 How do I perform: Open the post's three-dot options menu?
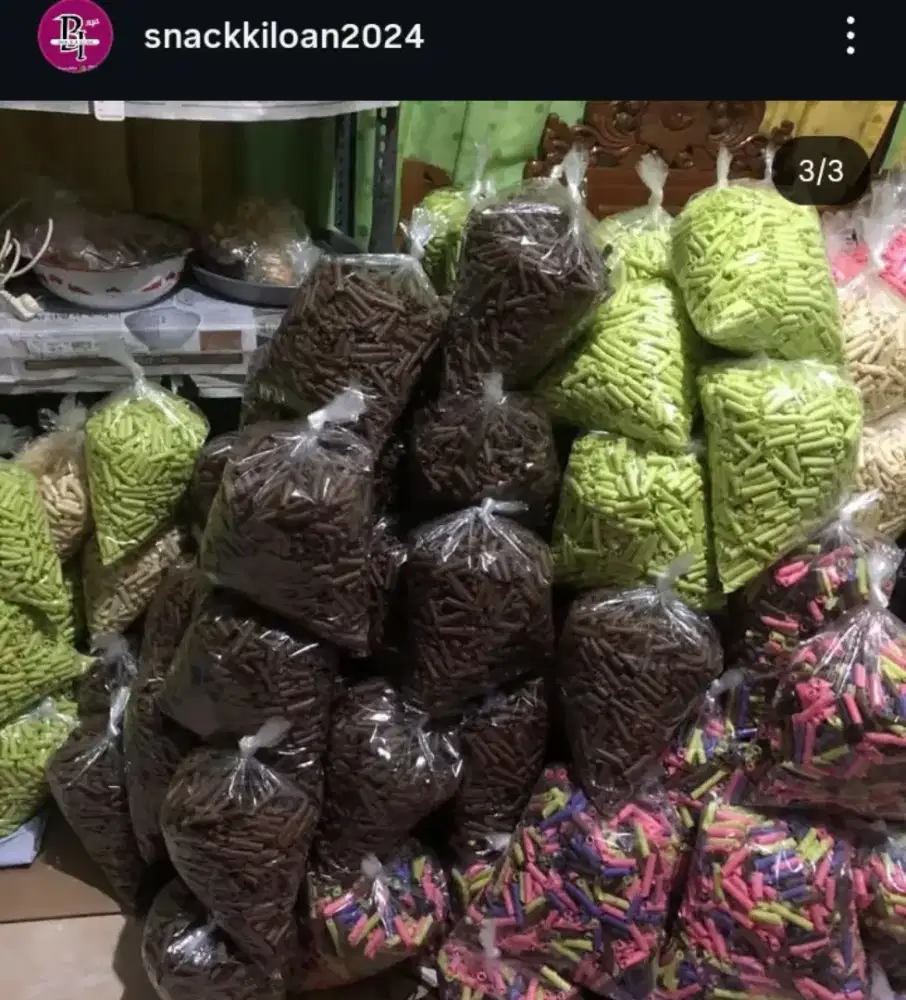tap(850, 36)
